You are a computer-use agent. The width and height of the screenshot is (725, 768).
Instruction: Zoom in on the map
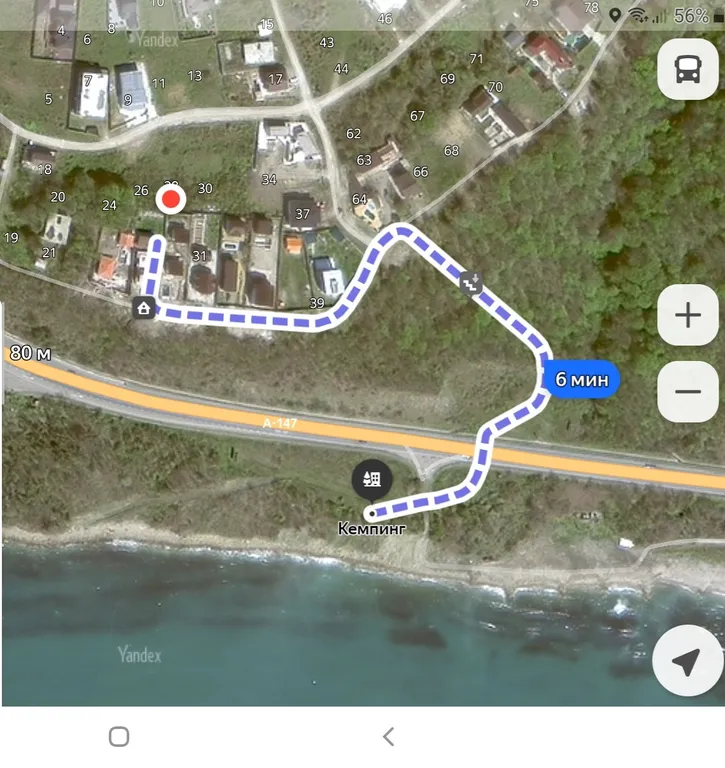[x=688, y=316]
